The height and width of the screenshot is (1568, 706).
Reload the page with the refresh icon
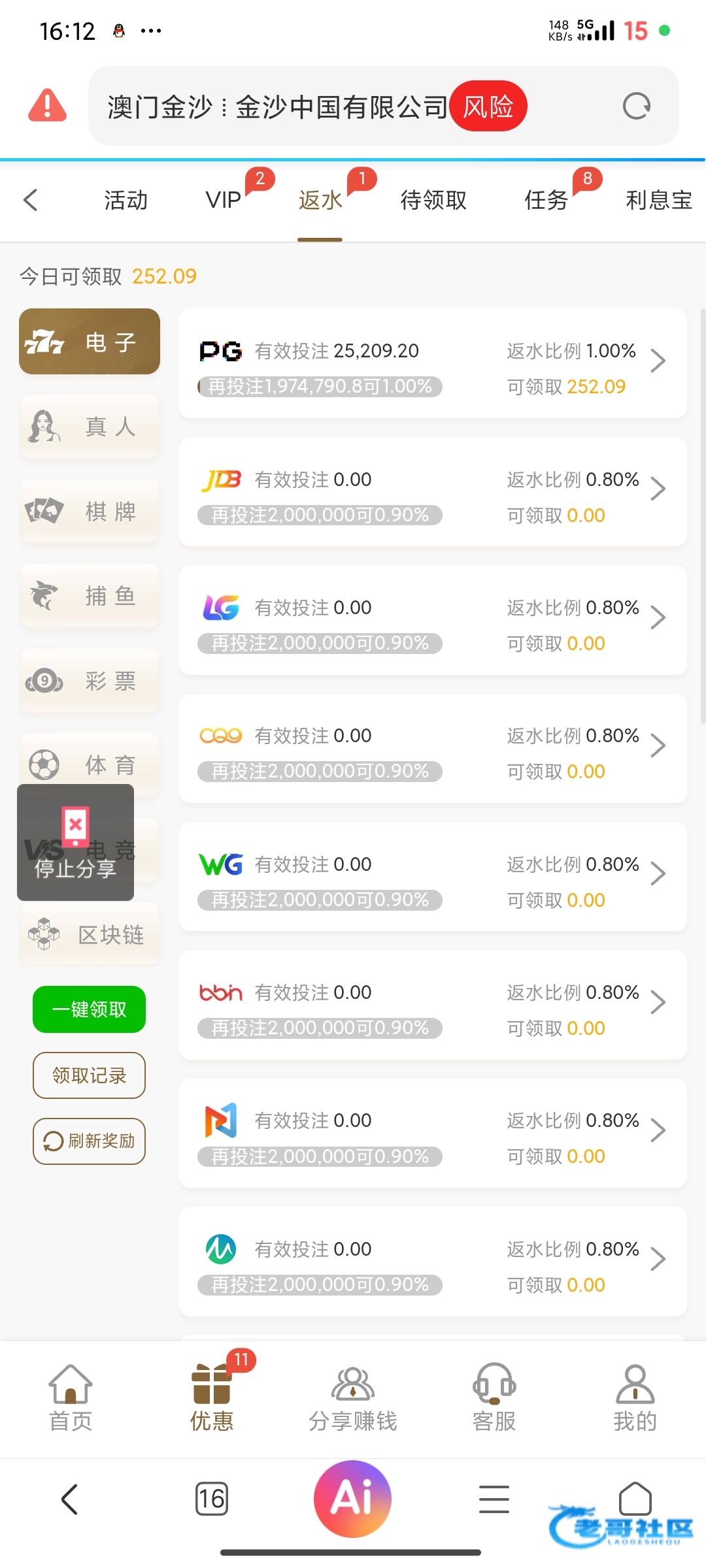[x=636, y=106]
